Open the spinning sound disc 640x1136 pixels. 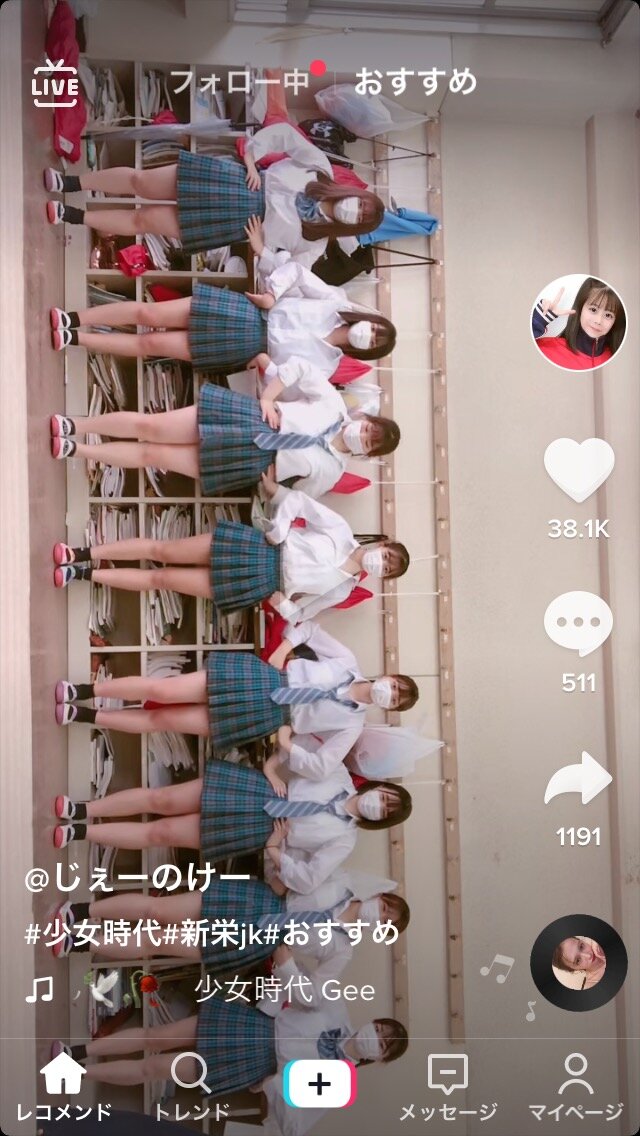point(578,962)
